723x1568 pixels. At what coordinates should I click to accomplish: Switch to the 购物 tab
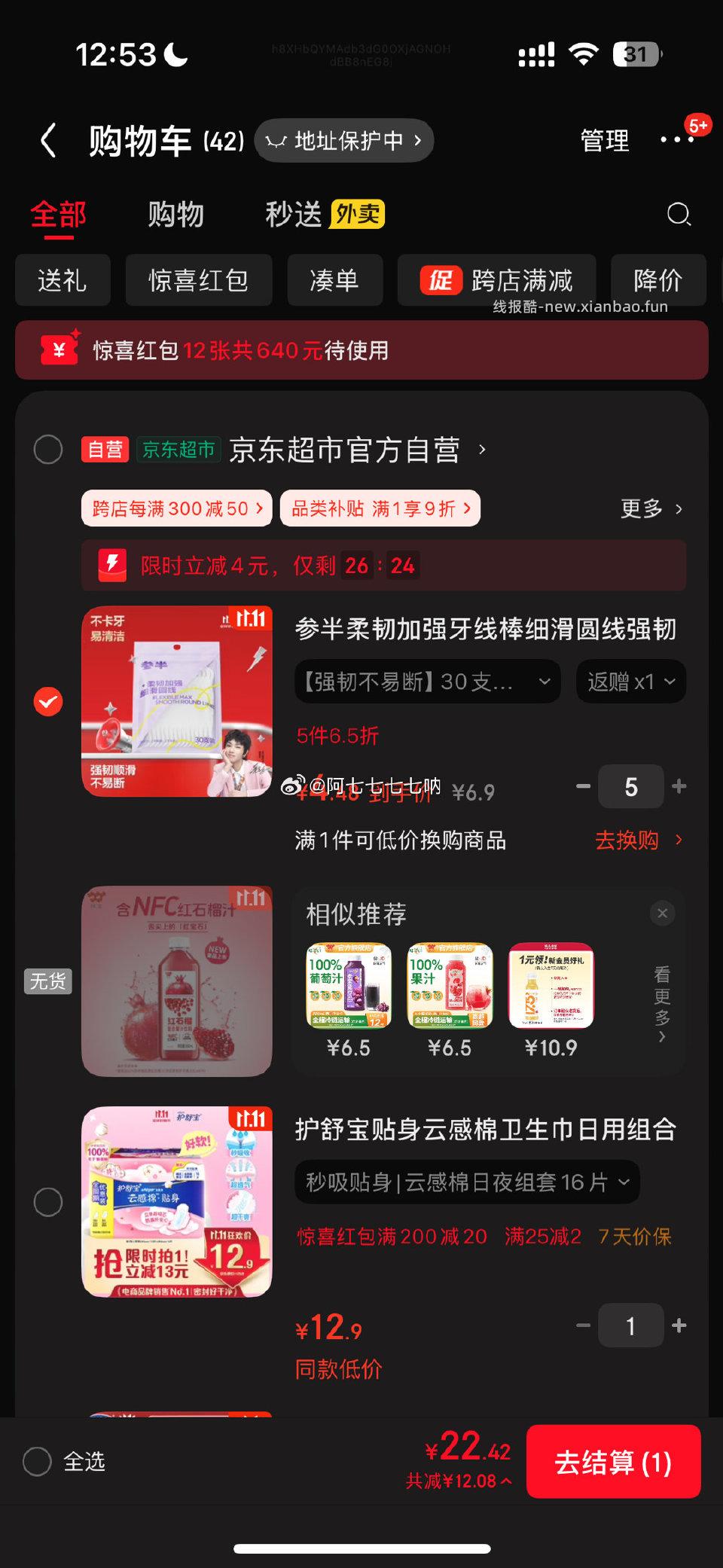(177, 215)
